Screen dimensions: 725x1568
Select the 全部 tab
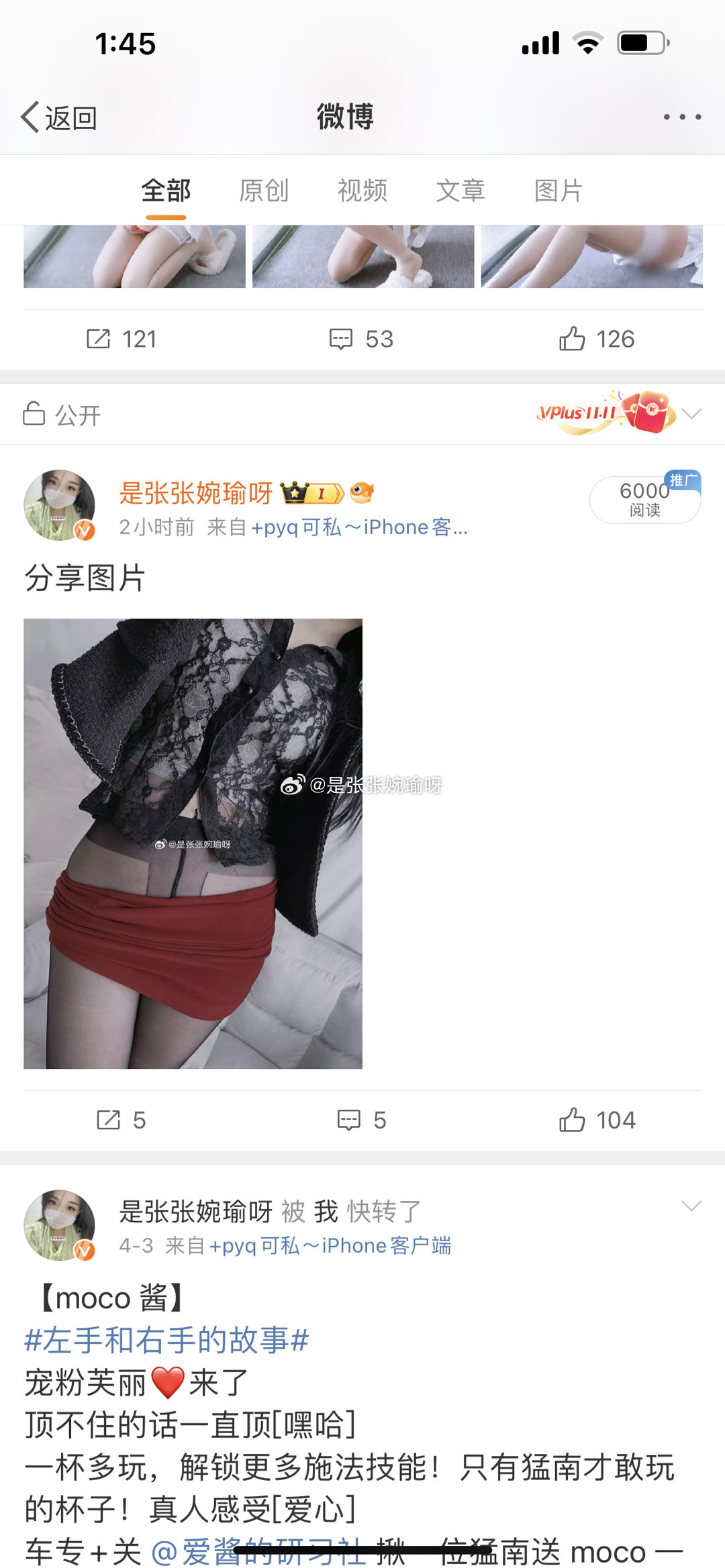tap(166, 191)
